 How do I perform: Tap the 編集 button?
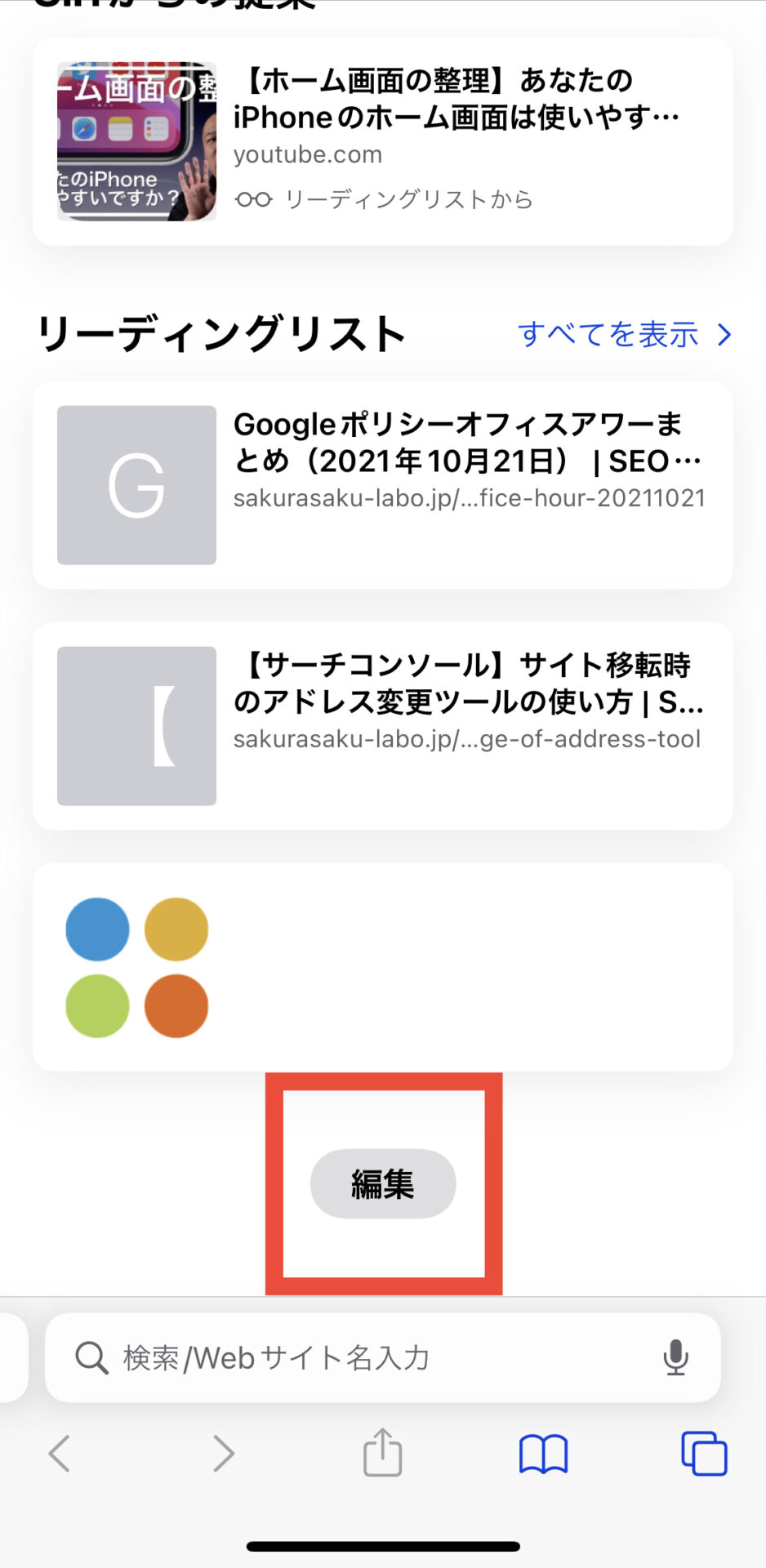tap(383, 1183)
